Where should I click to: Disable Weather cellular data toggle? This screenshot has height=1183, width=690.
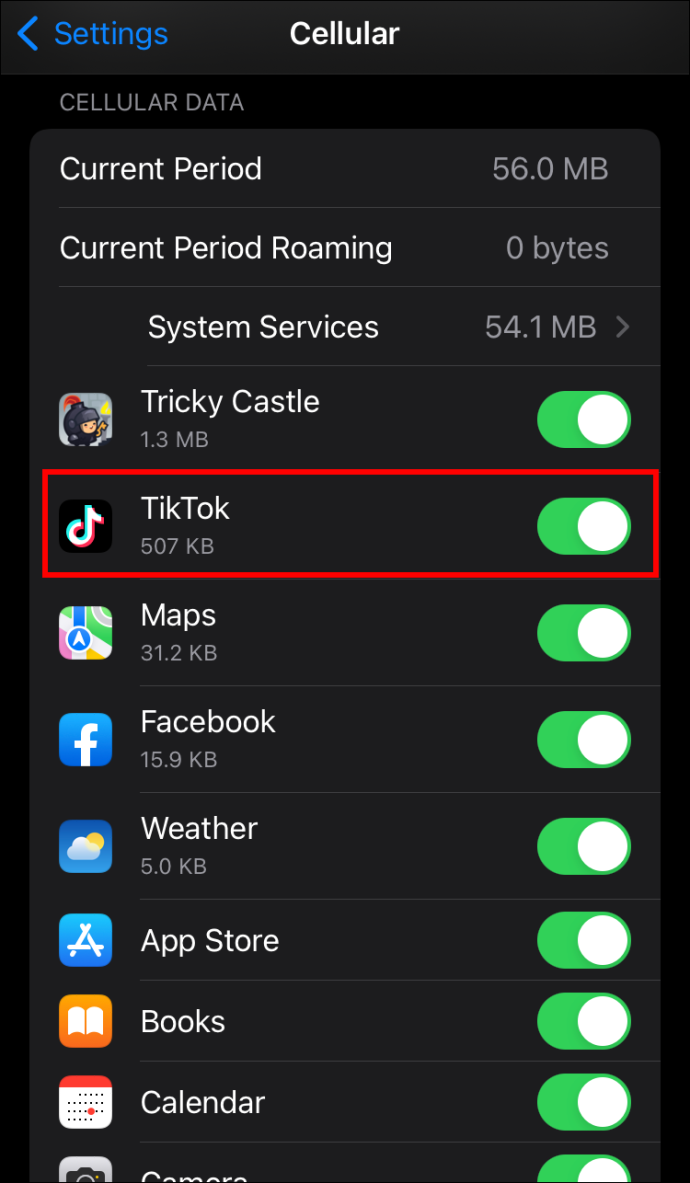pyautogui.click(x=584, y=847)
